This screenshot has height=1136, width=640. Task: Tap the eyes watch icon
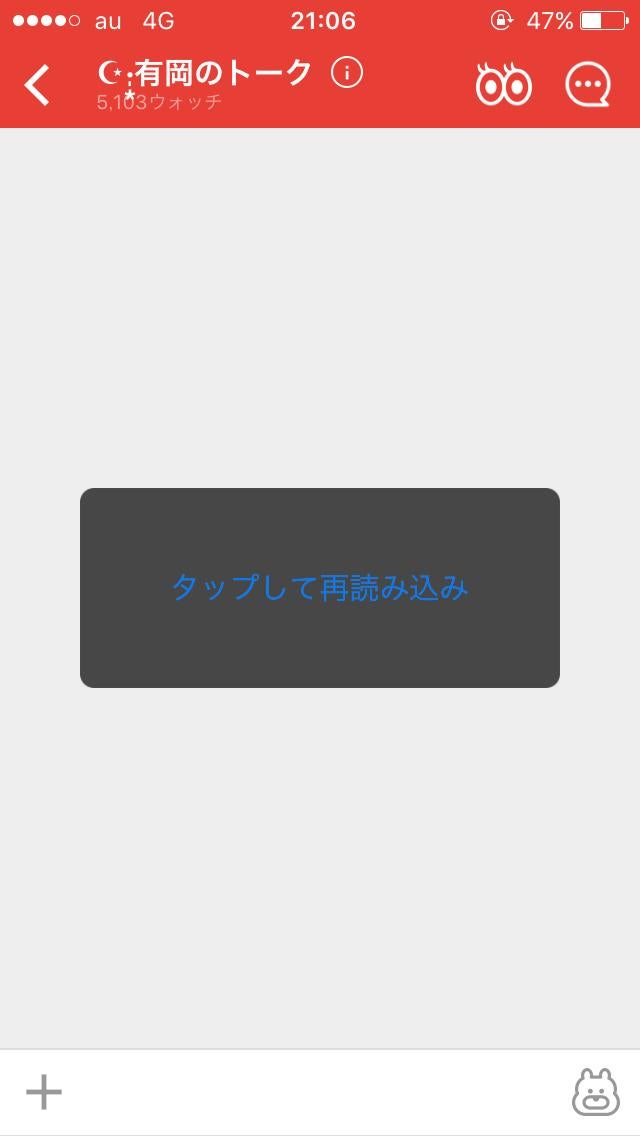pyautogui.click(x=503, y=86)
